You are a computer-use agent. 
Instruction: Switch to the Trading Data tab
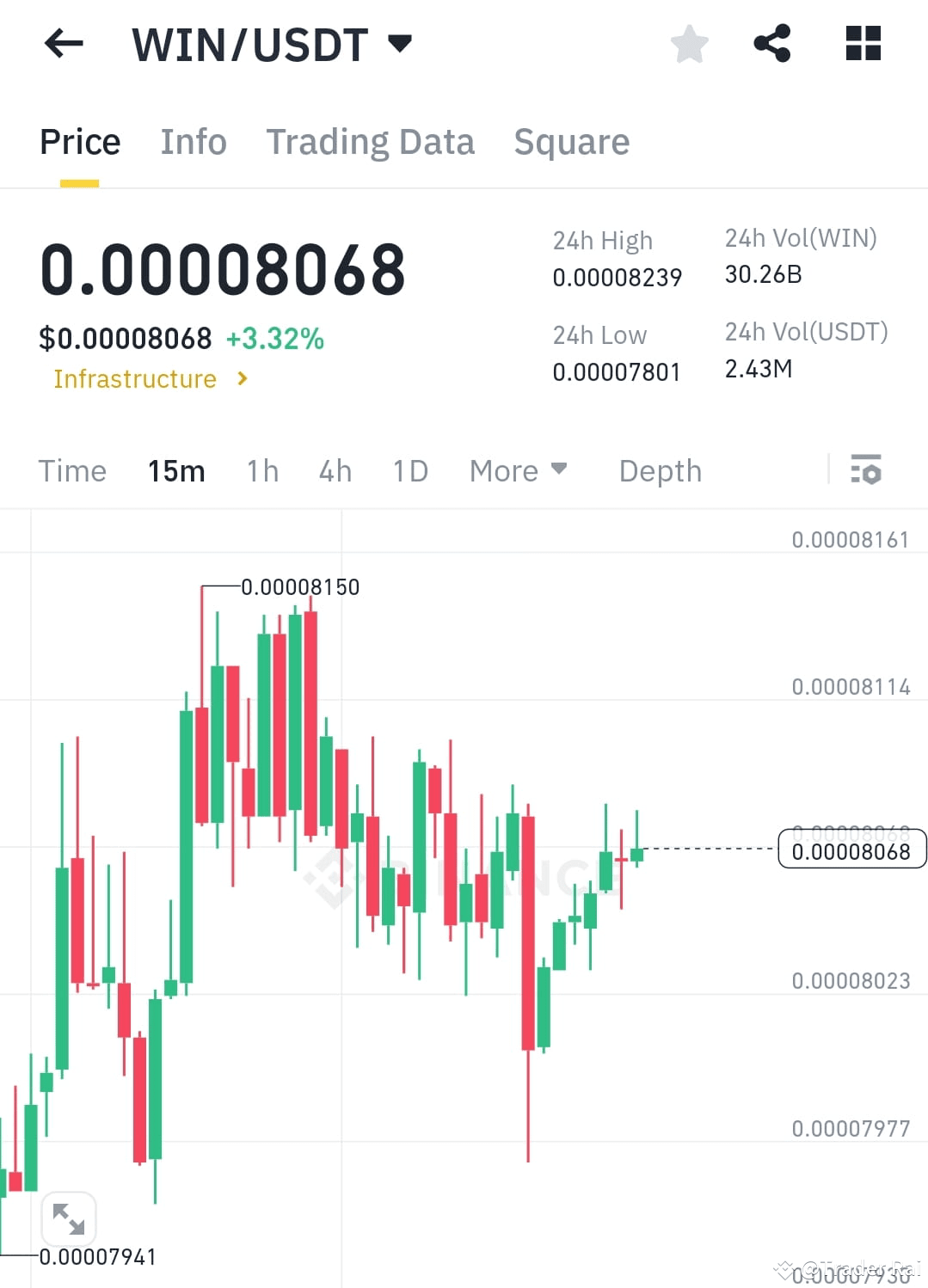[371, 141]
